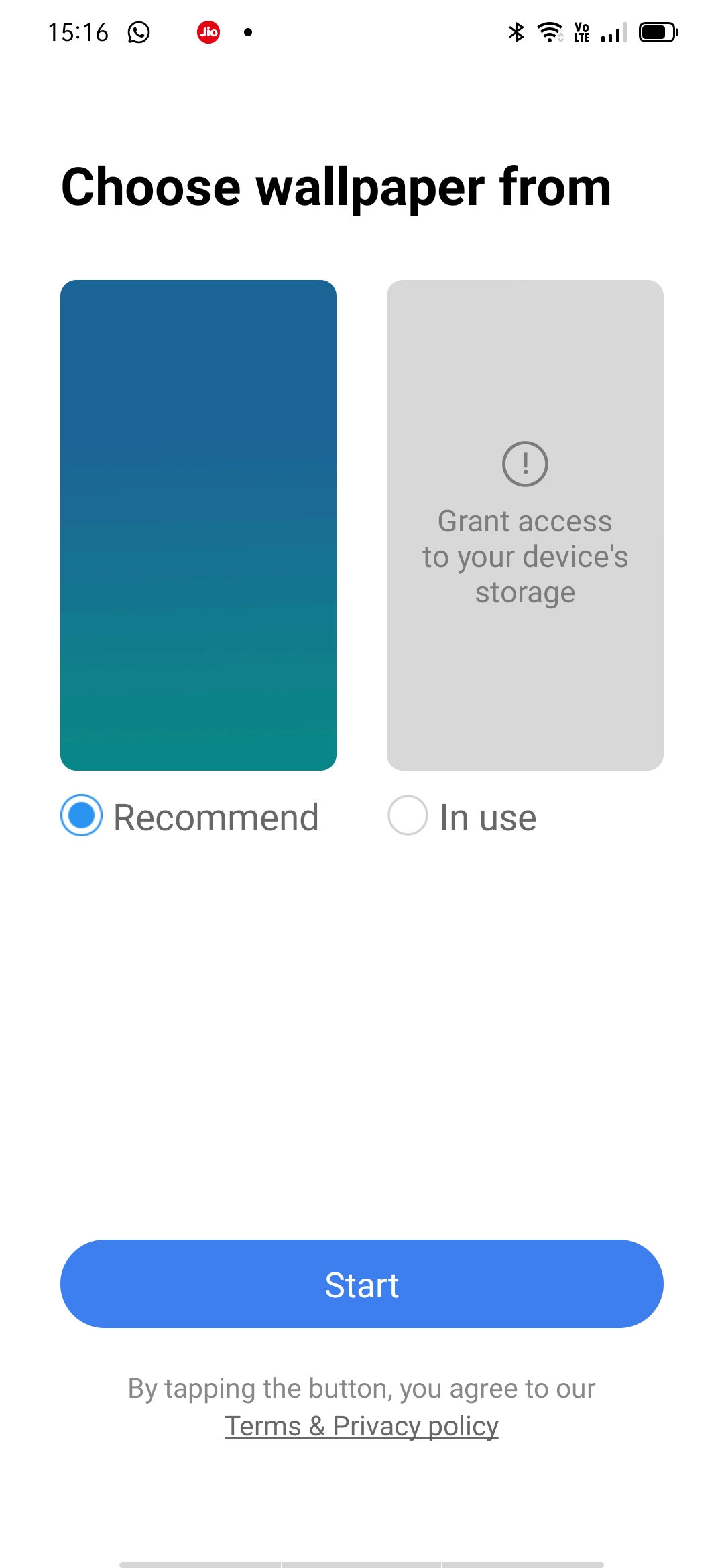Choose the In use wallpaper option
This screenshot has width=724, height=1568.
coord(408,815)
